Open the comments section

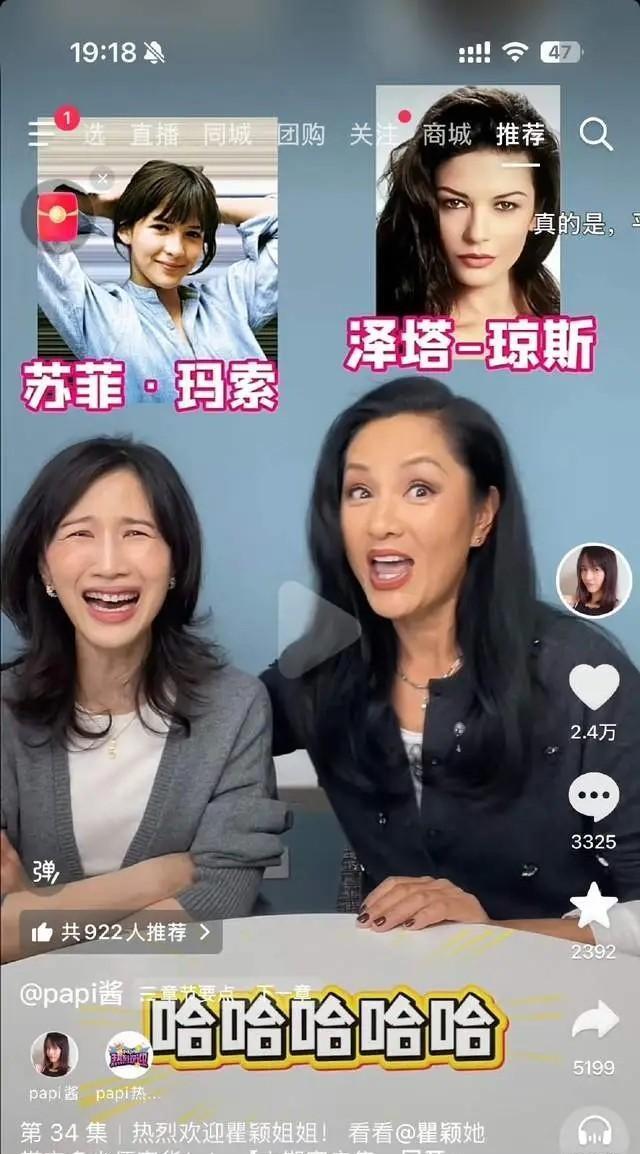click(x=594, y=797)
